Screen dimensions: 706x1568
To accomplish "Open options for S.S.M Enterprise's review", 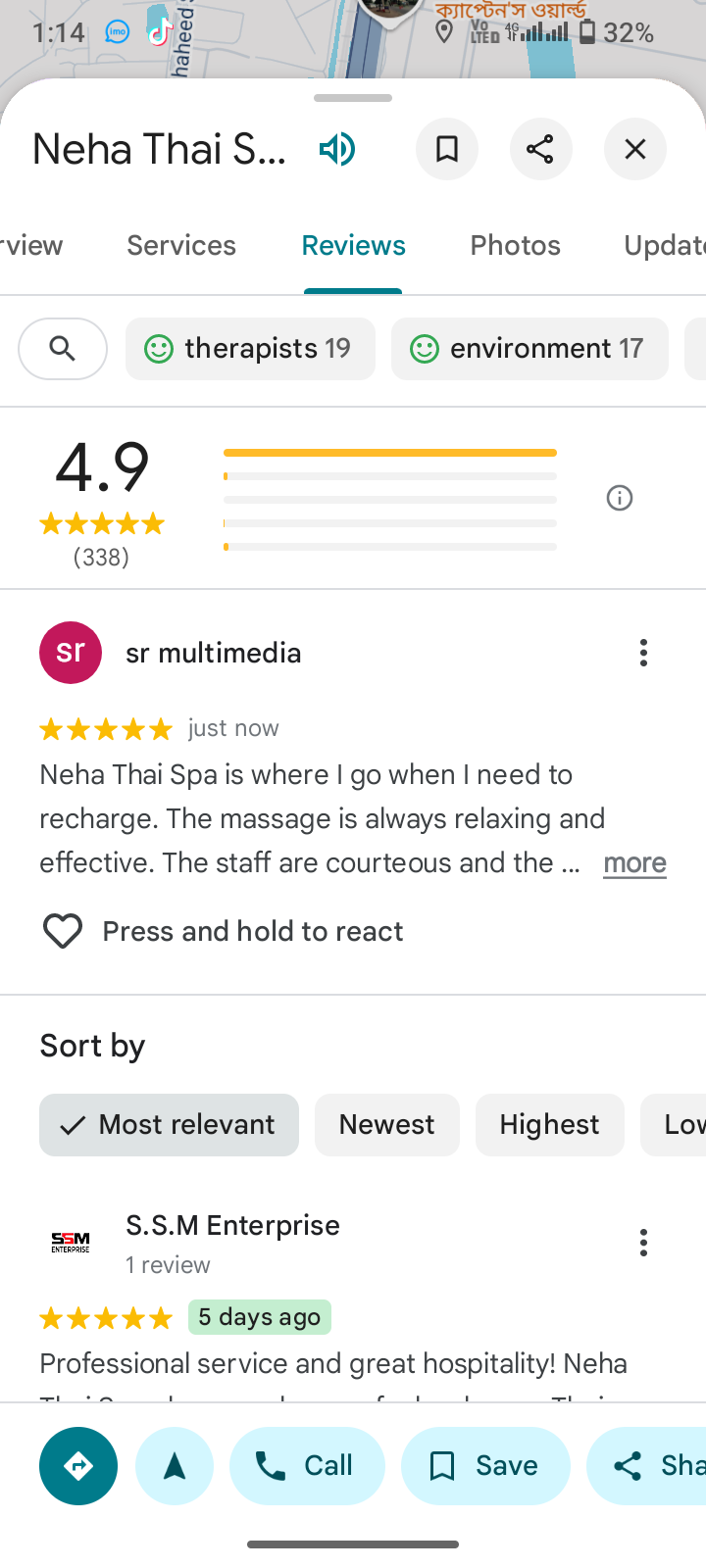I will pos(643,1243).
